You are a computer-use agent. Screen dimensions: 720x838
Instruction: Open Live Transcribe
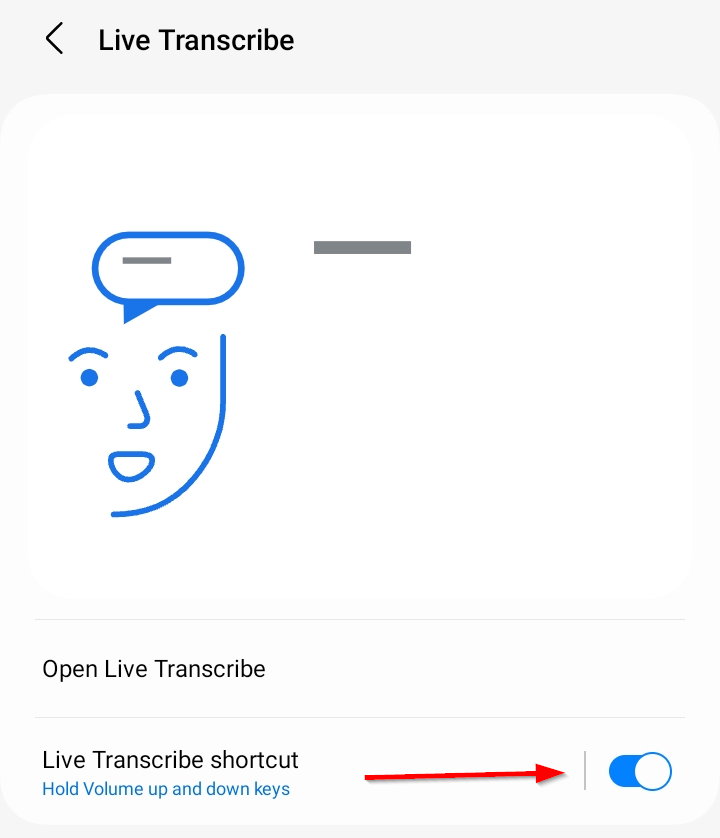point(153,669)
